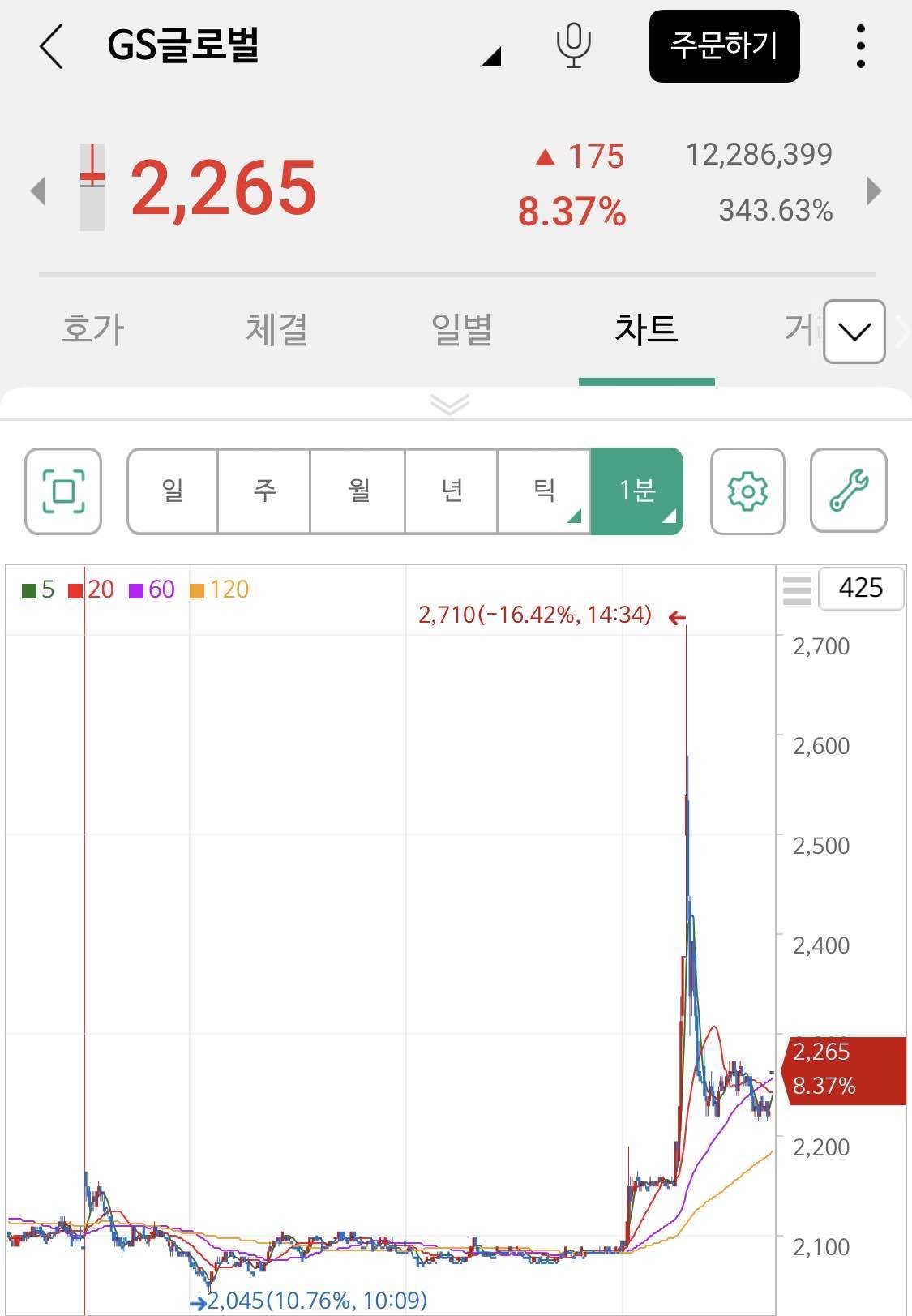Click the hamburger lines icon near 425
Viewport: 912px width, 1316px height.
point(796,589)
